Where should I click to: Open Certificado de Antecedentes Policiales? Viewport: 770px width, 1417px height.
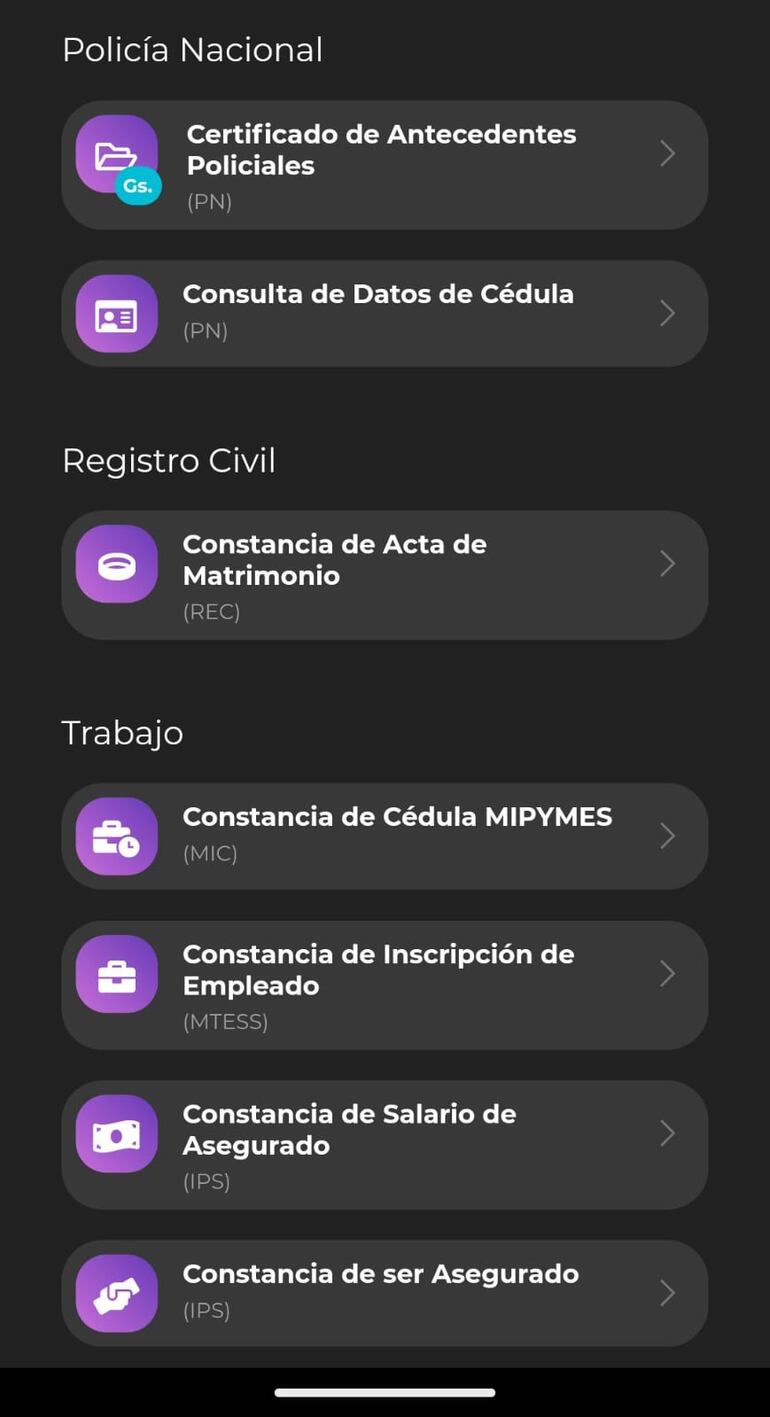(384, 165)
